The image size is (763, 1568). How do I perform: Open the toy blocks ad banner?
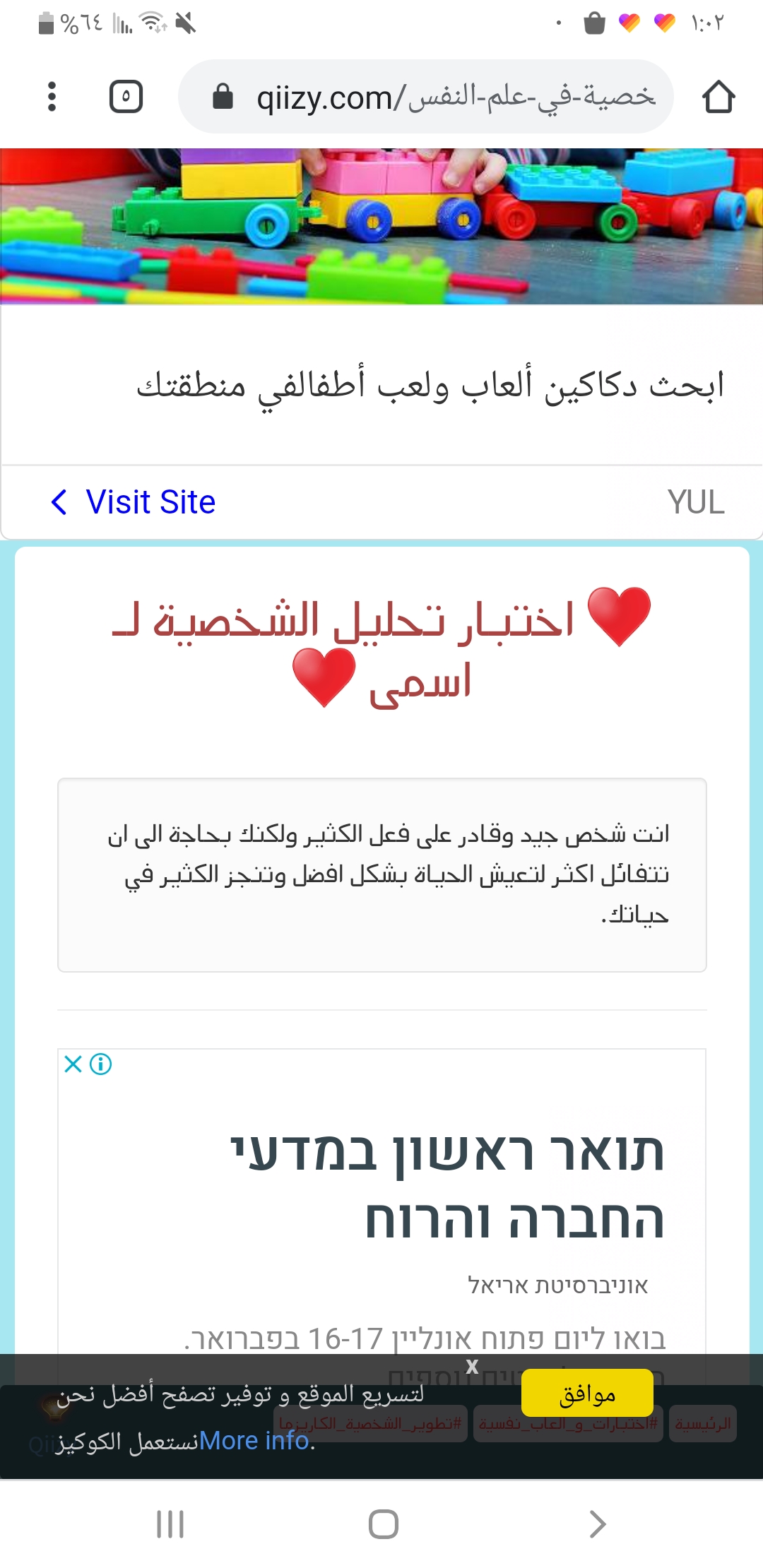point(381,226)
